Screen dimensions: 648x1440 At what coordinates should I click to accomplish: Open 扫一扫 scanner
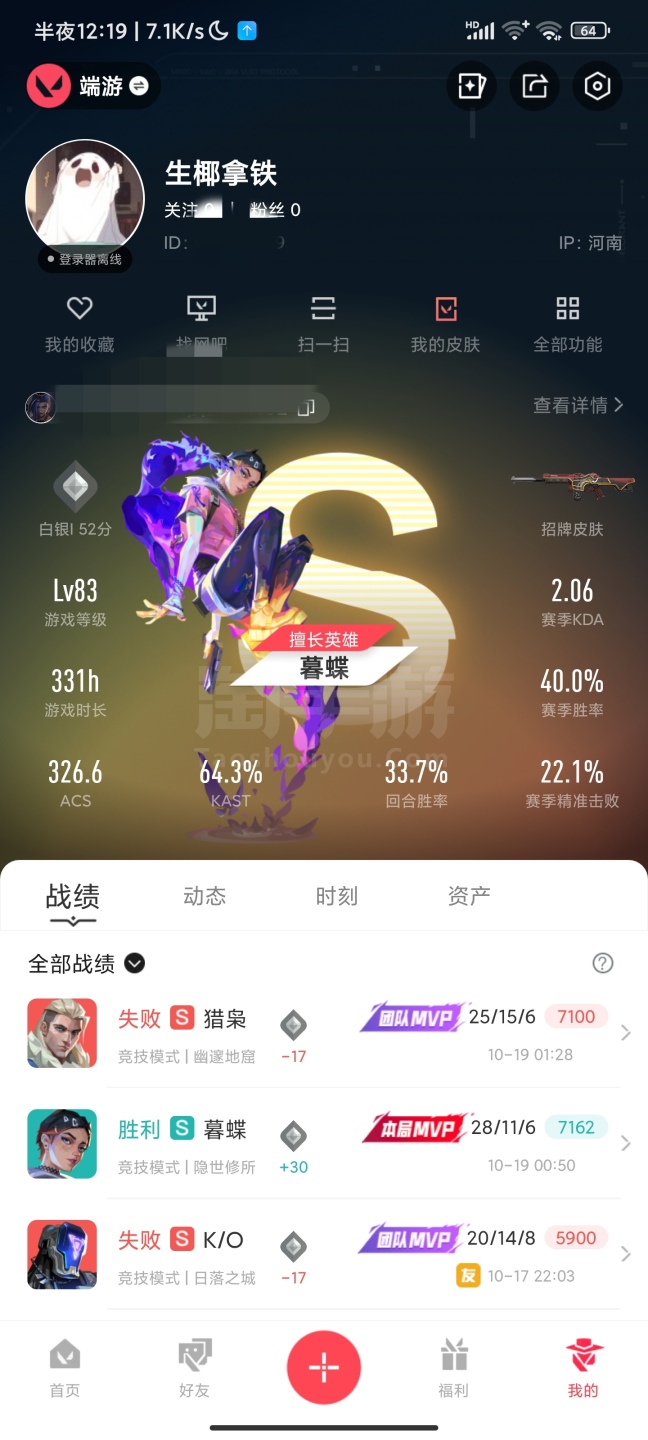[323, 324]
